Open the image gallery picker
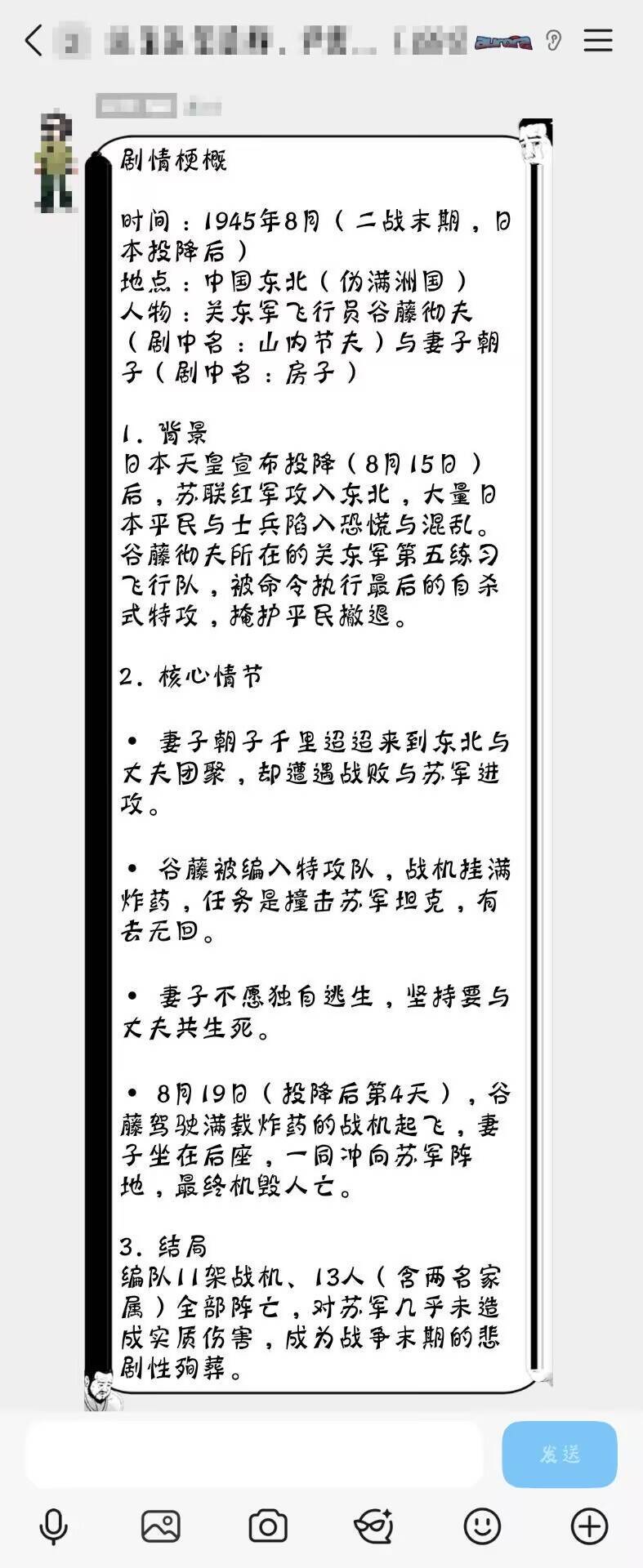 tap(161, 1526)
